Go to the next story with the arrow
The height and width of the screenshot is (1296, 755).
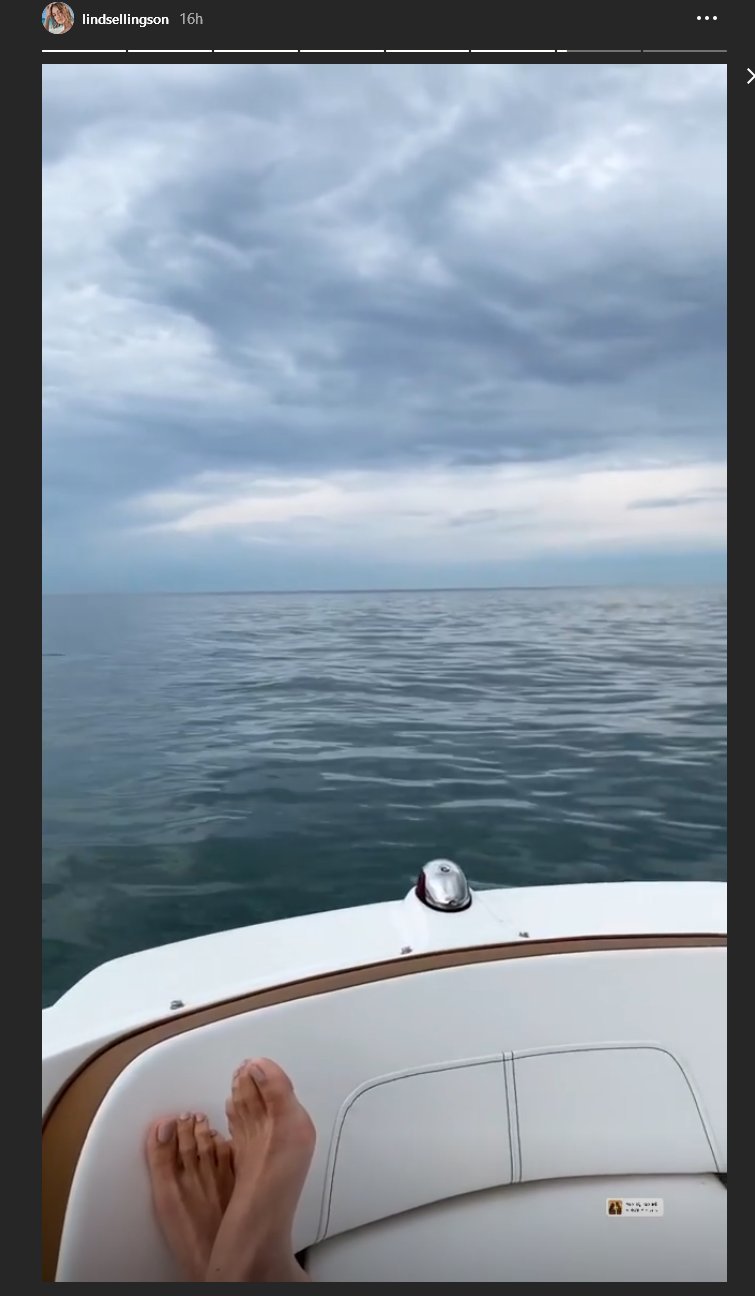(x=749, y=76)
